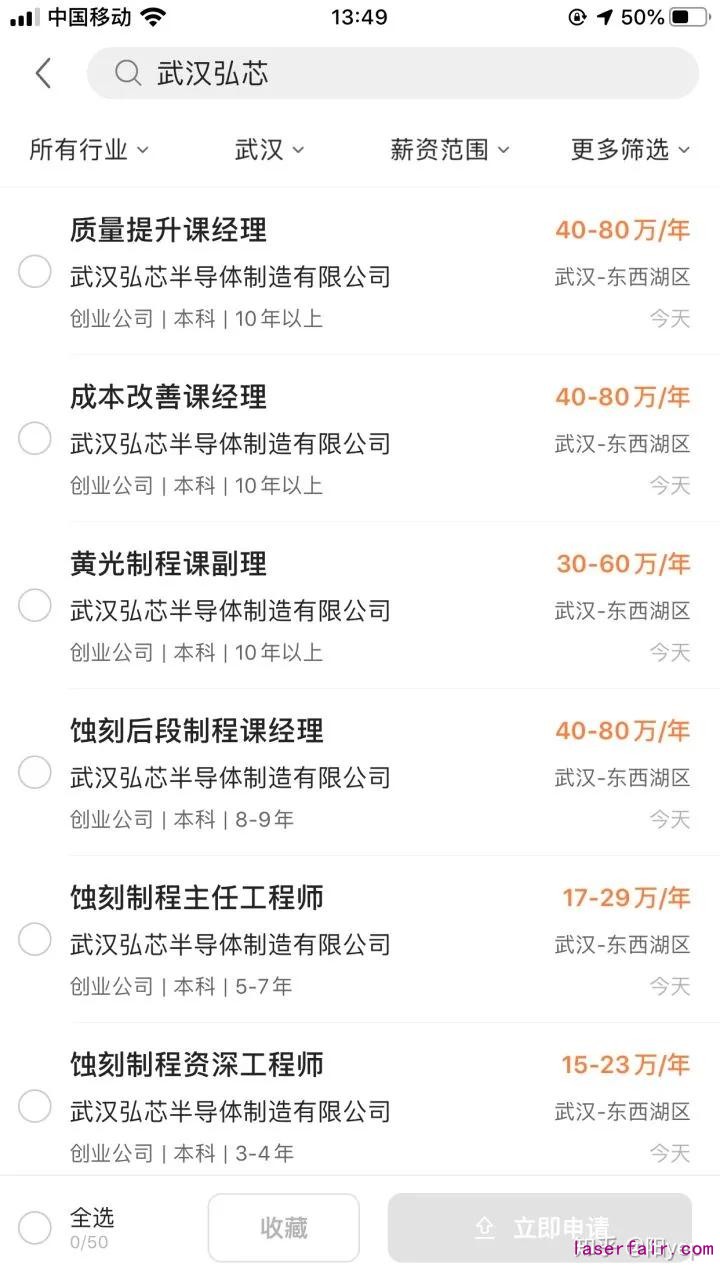720x1280 pixels.
Task: Expand the 所有行业 industry filter
Action: 89,150
